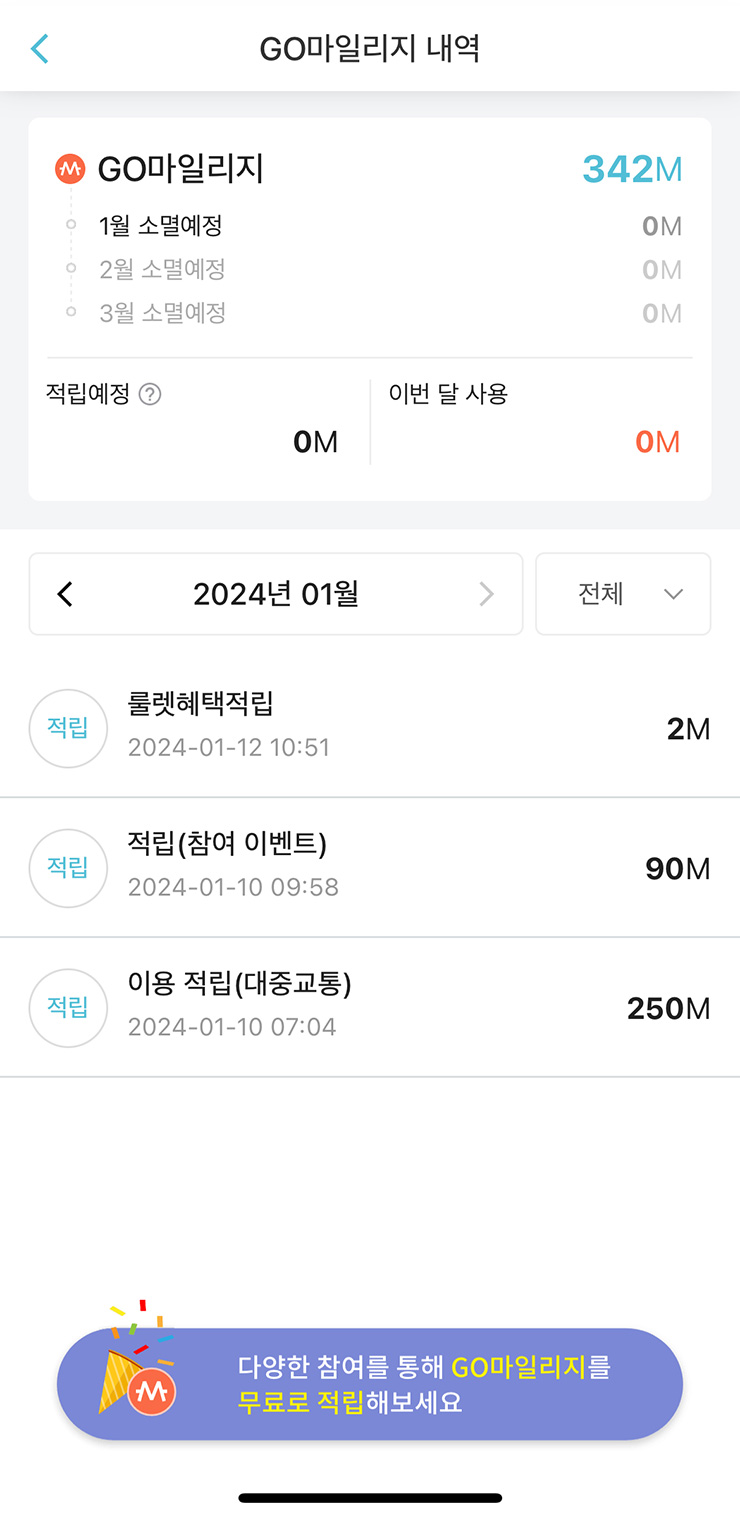Open the 전체 filter dropdown

tap(623, 593)
